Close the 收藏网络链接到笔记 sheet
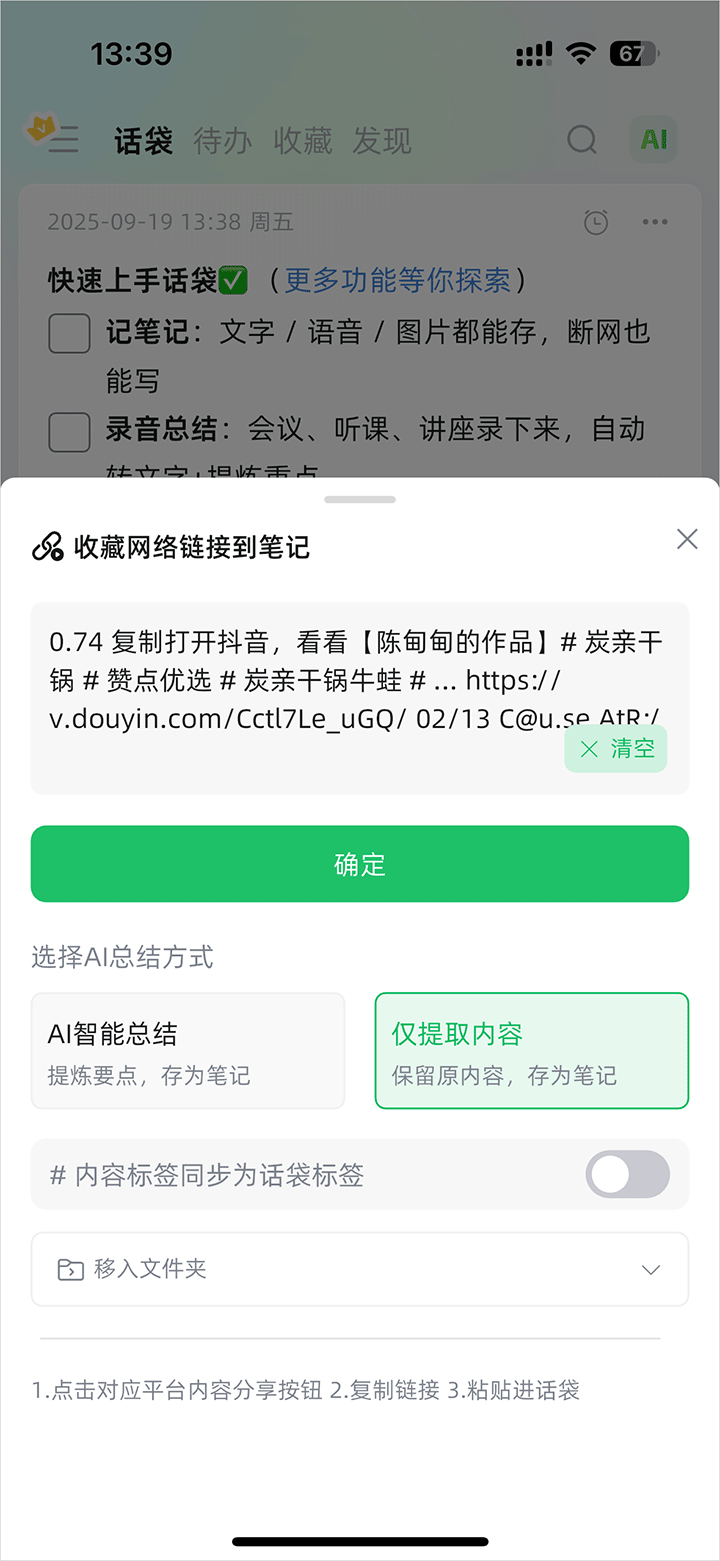720x1561 pixels. coord(687,540)
